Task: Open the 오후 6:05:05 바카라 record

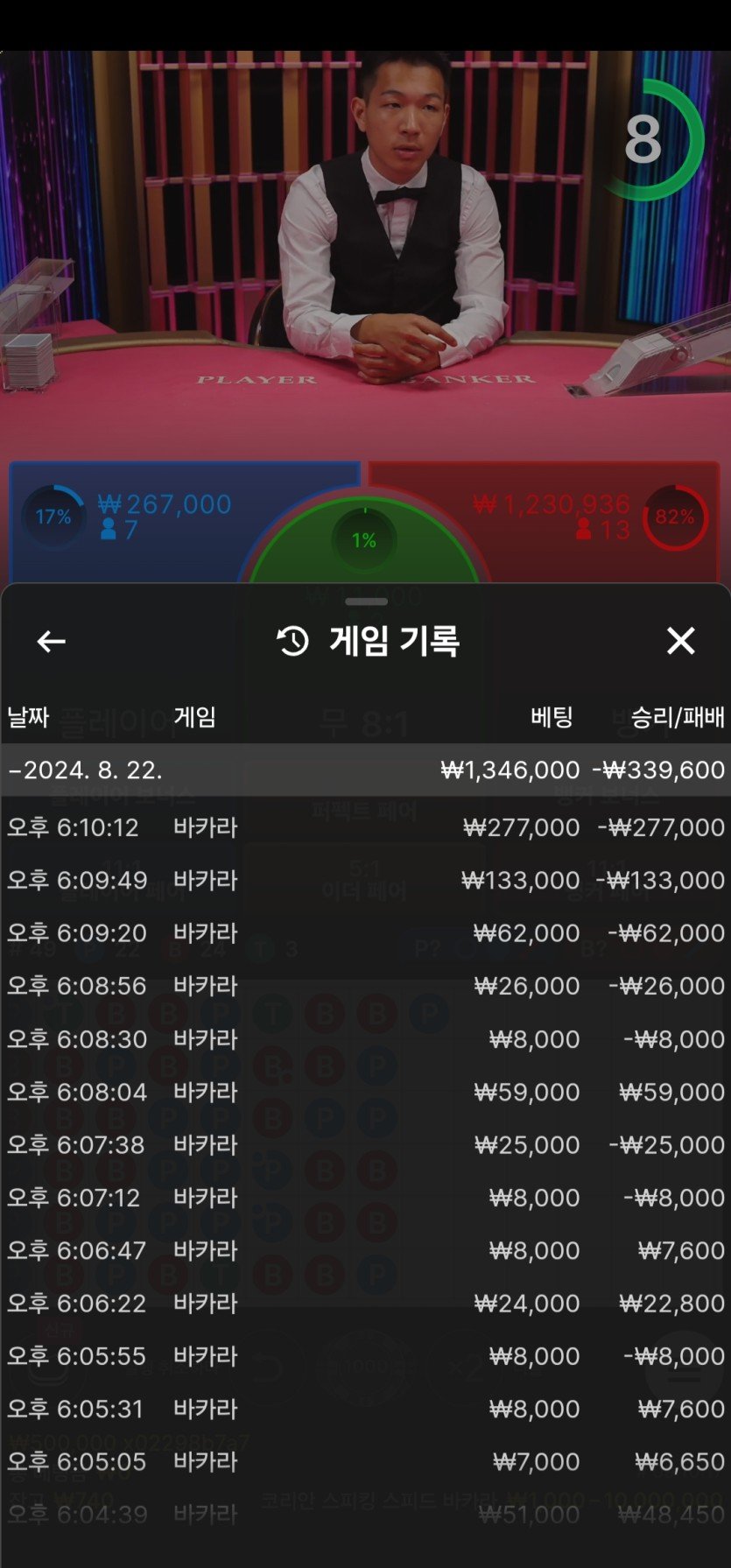Action: (365, 1462)
